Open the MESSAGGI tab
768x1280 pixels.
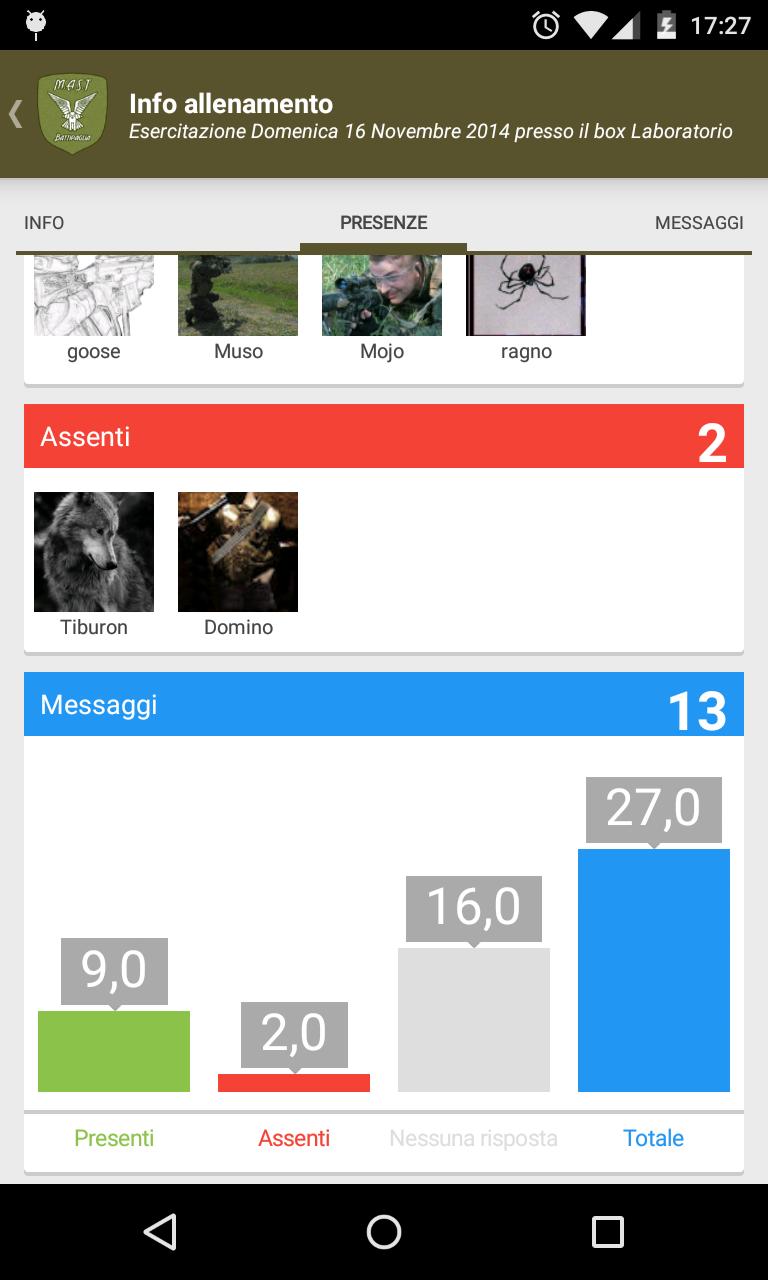pyautogui.click(x=699, y=223)
